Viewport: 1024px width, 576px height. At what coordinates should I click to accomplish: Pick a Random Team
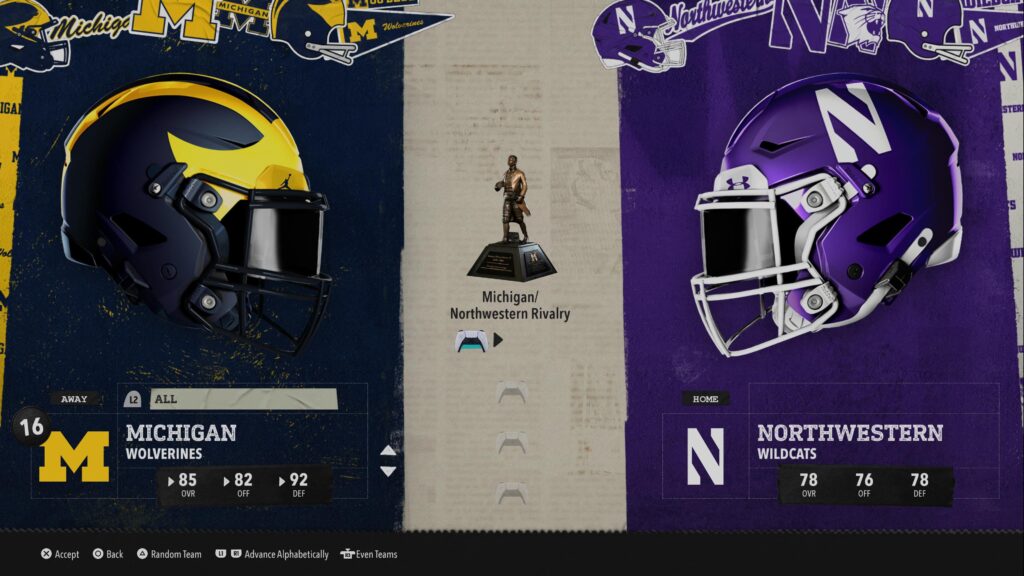[168, 554]
